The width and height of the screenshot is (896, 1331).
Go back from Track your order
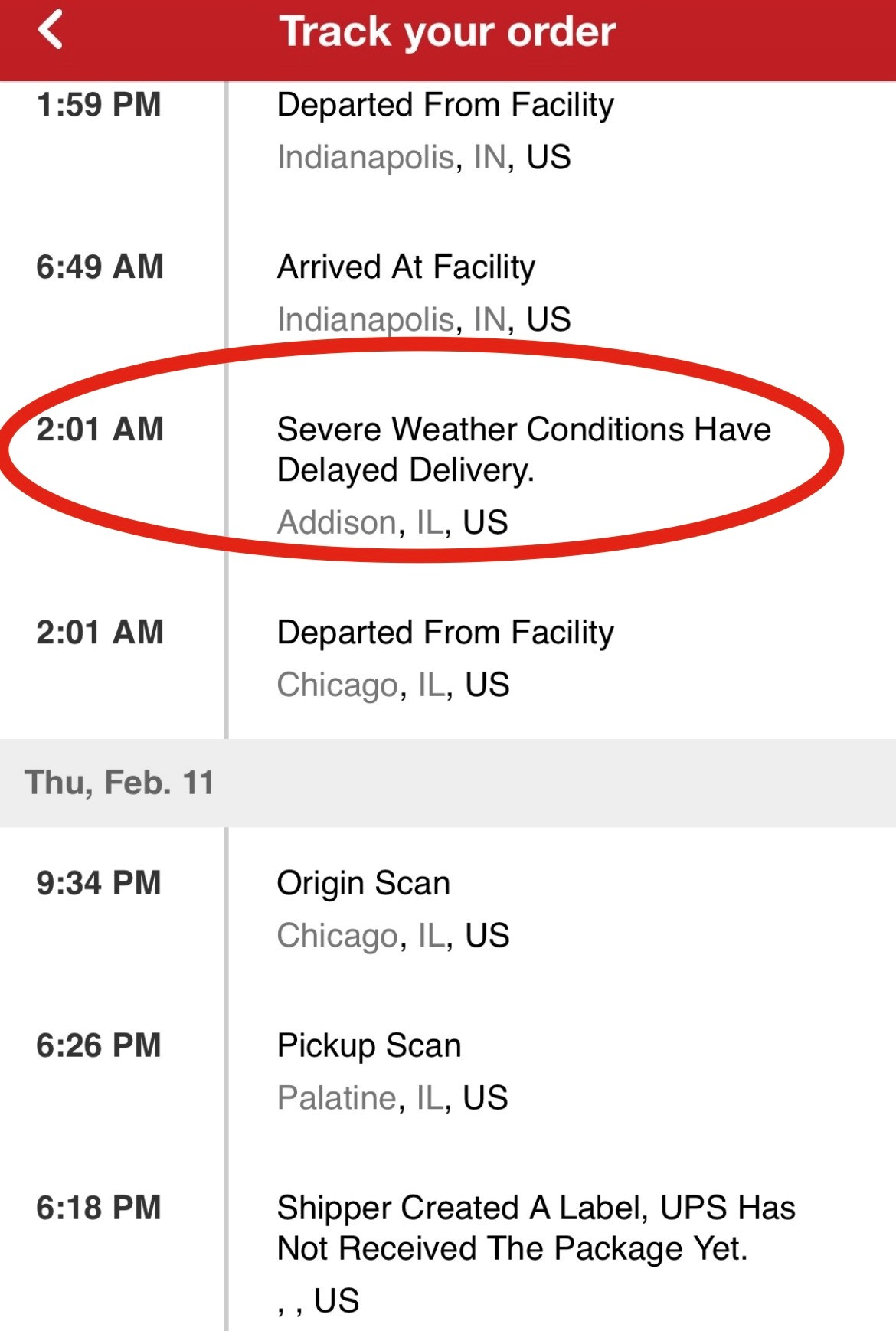[51, 31]
